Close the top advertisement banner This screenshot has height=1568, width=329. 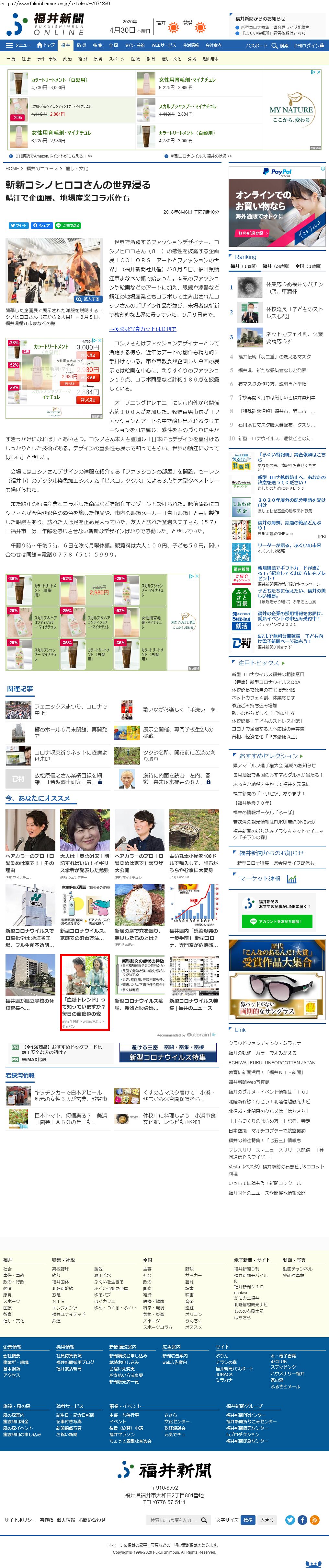pos(318,72)
